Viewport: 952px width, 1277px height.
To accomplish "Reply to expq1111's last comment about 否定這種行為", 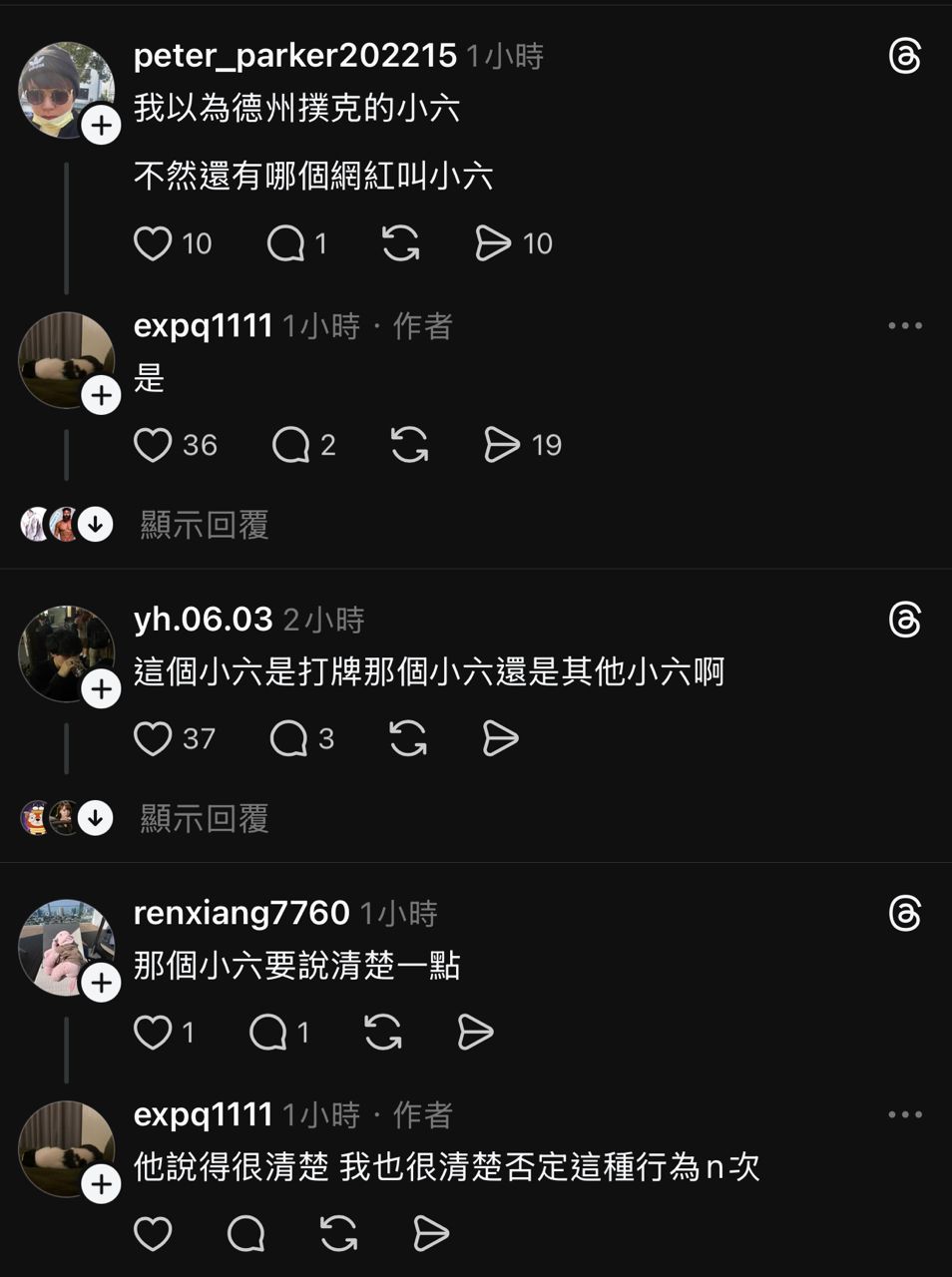I will pyautogui.click(x=245, y=1234).
